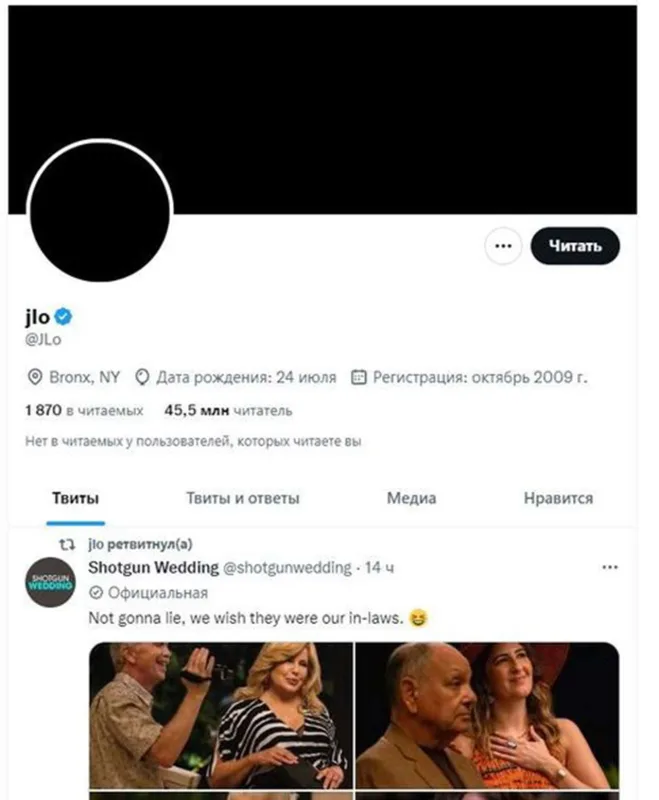This screenshot has height=800, width=659.
Task: Open the tweet photo of the man with a camcorder
Action: click(x=220, y=715)
